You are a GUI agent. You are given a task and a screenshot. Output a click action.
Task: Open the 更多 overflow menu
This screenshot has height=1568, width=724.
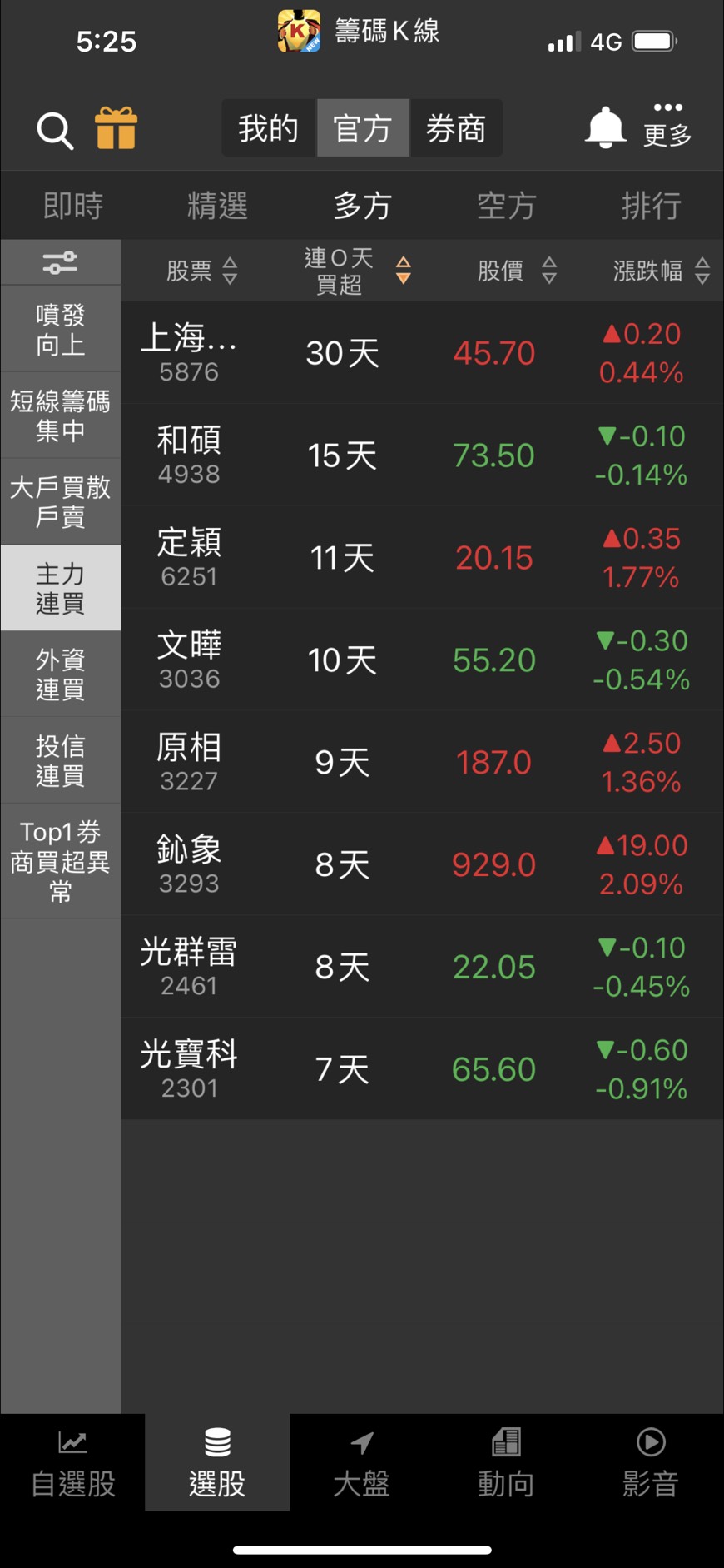[667, 126]
